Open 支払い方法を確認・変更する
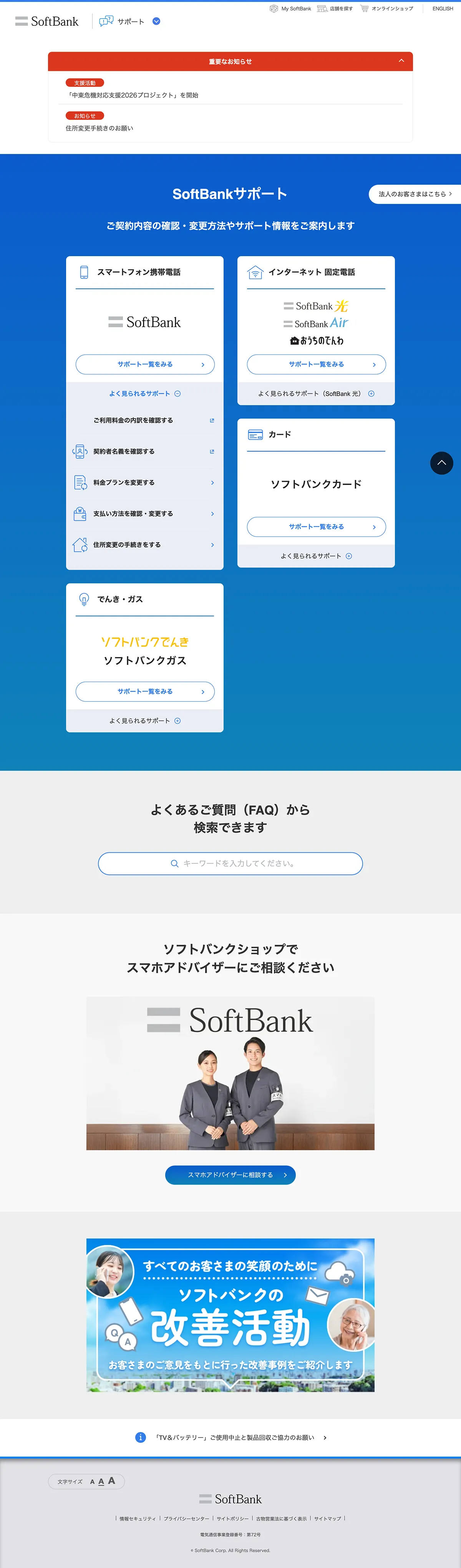461x1568 pixels. click(145, 514)
